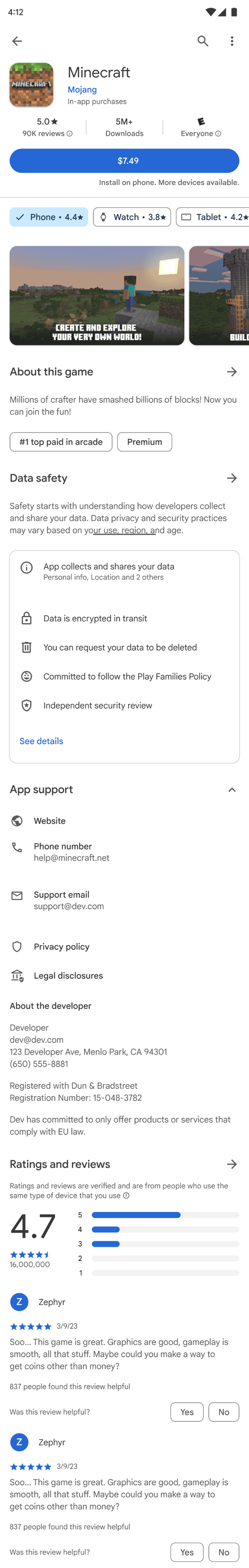Go back using the top arrow
This screenshot has height=1568, width=249.
tap(17, 41)
